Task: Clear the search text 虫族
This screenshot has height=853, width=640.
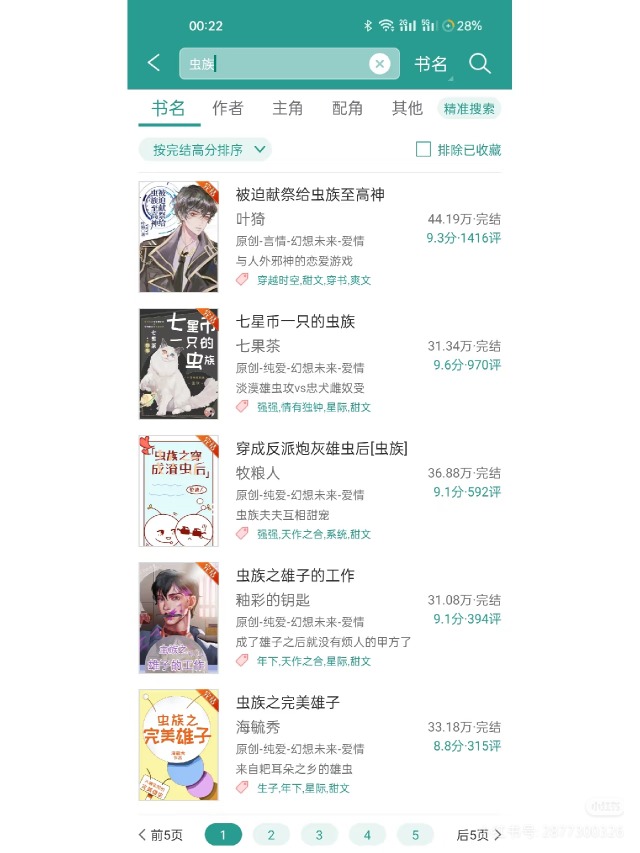Action: (x=379, y=64)
